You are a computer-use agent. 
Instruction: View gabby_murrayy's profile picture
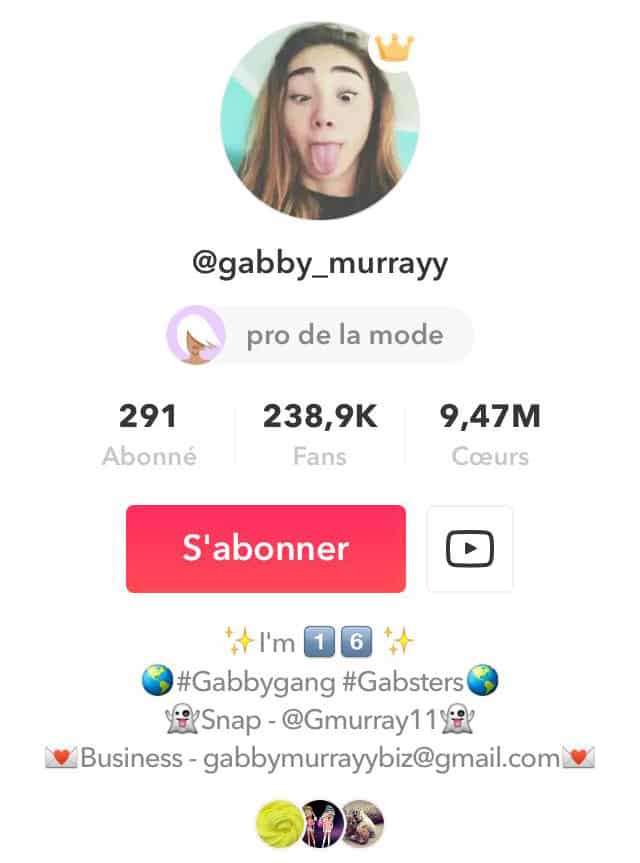(x=319, y=122)
